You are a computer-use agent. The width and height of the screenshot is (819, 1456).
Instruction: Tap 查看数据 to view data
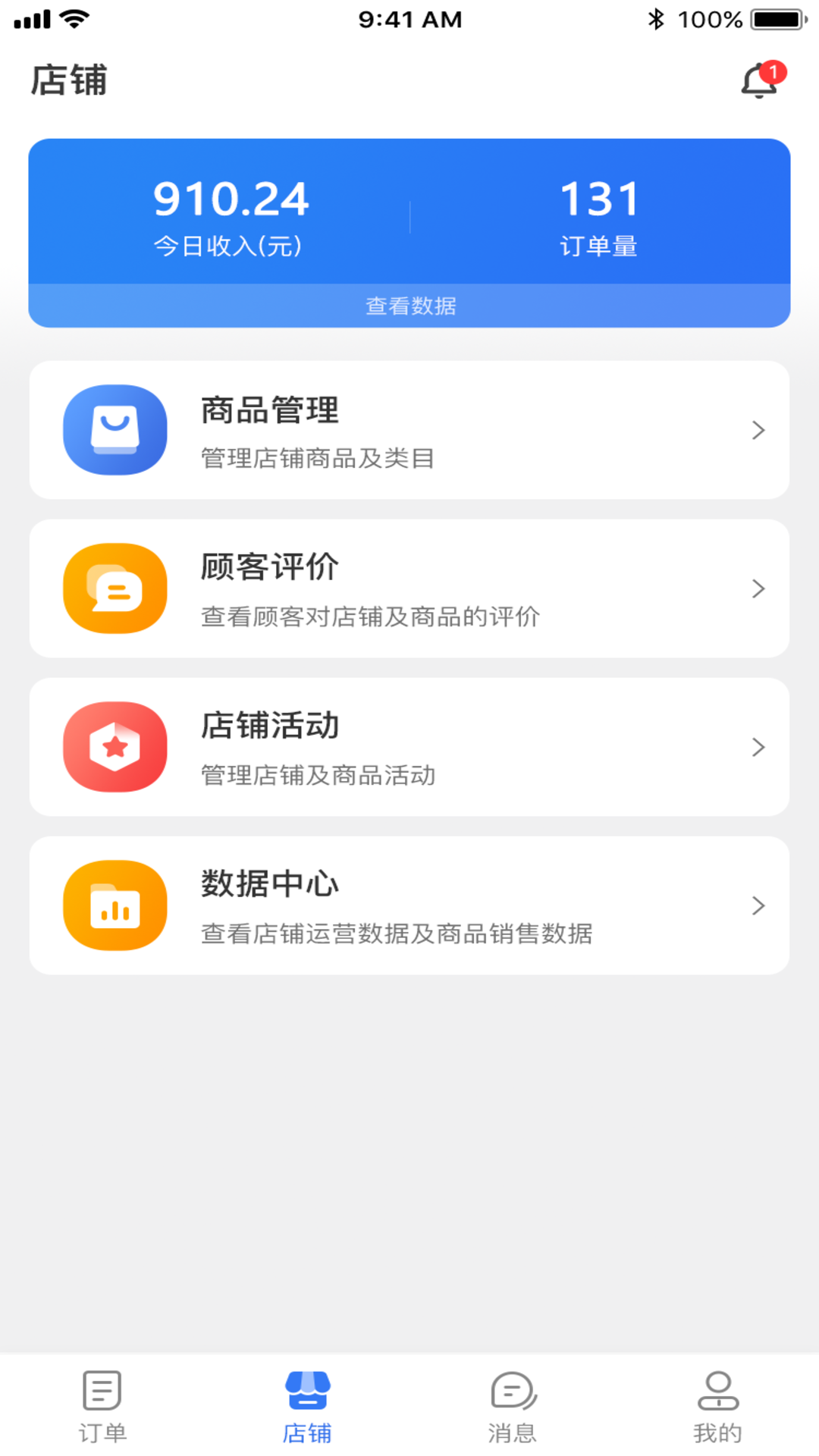coord(410,306)
